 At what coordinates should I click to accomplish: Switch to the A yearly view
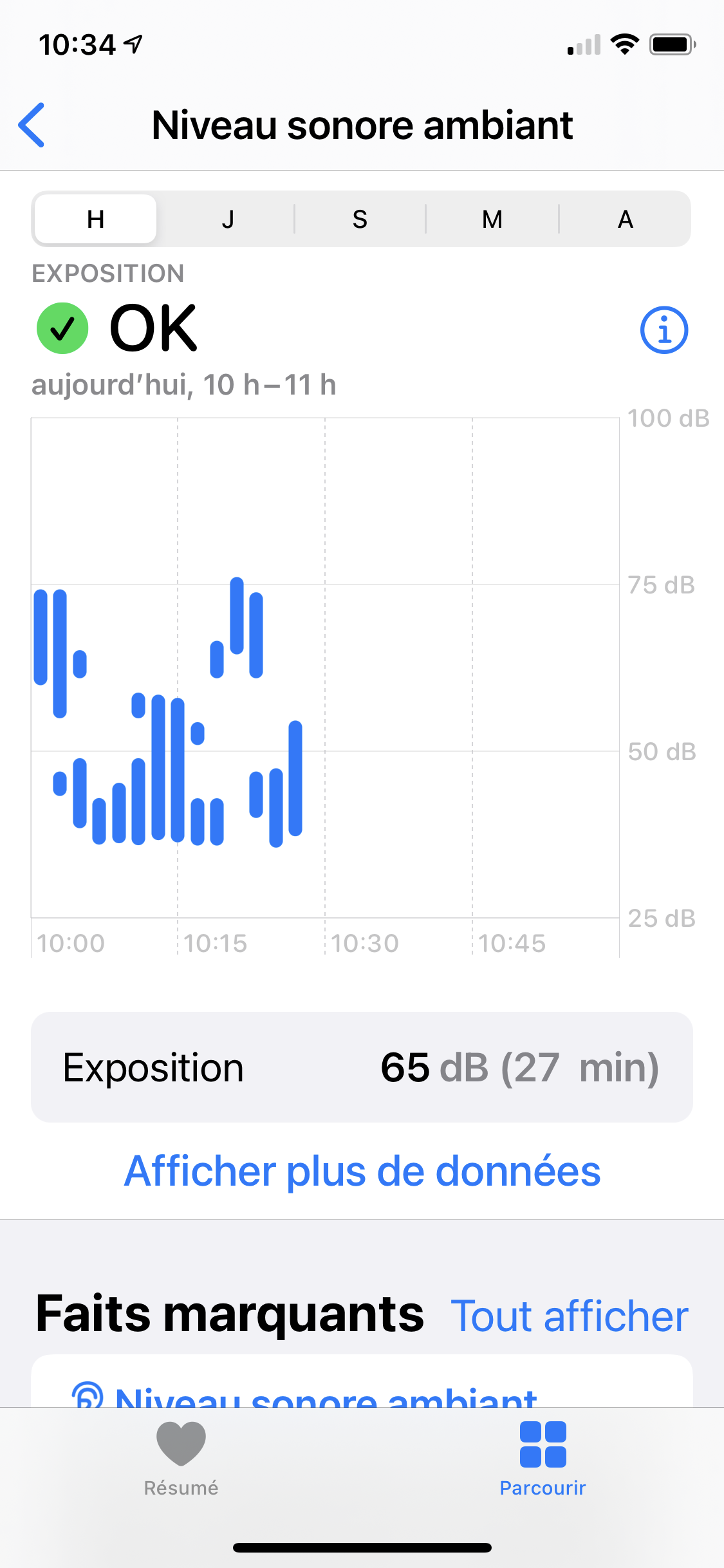point(625,219)
